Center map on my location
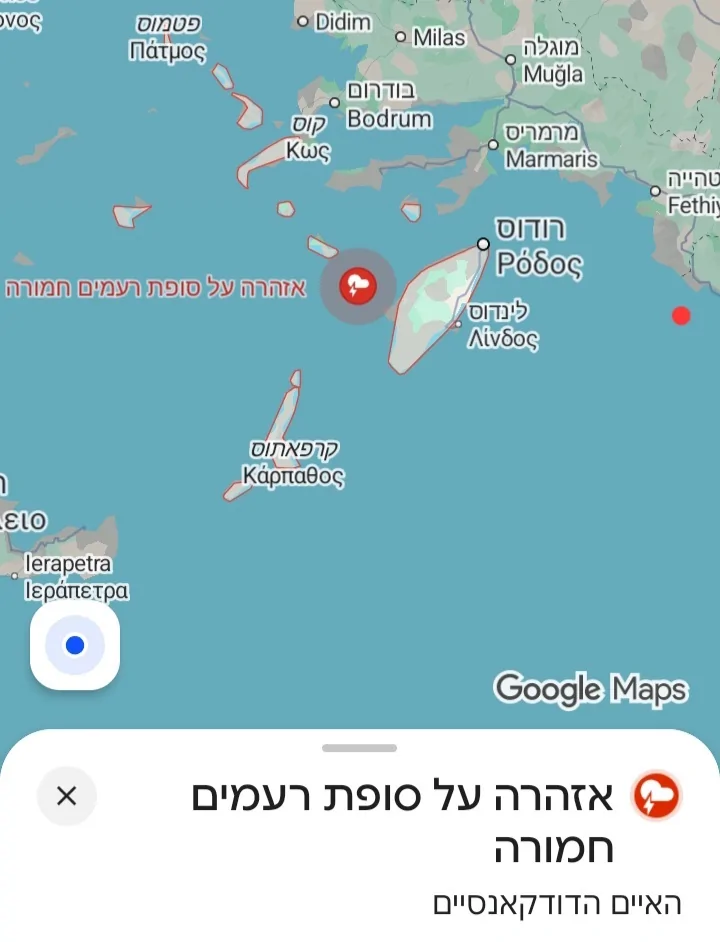720x942 pixels. click(75, 645)
